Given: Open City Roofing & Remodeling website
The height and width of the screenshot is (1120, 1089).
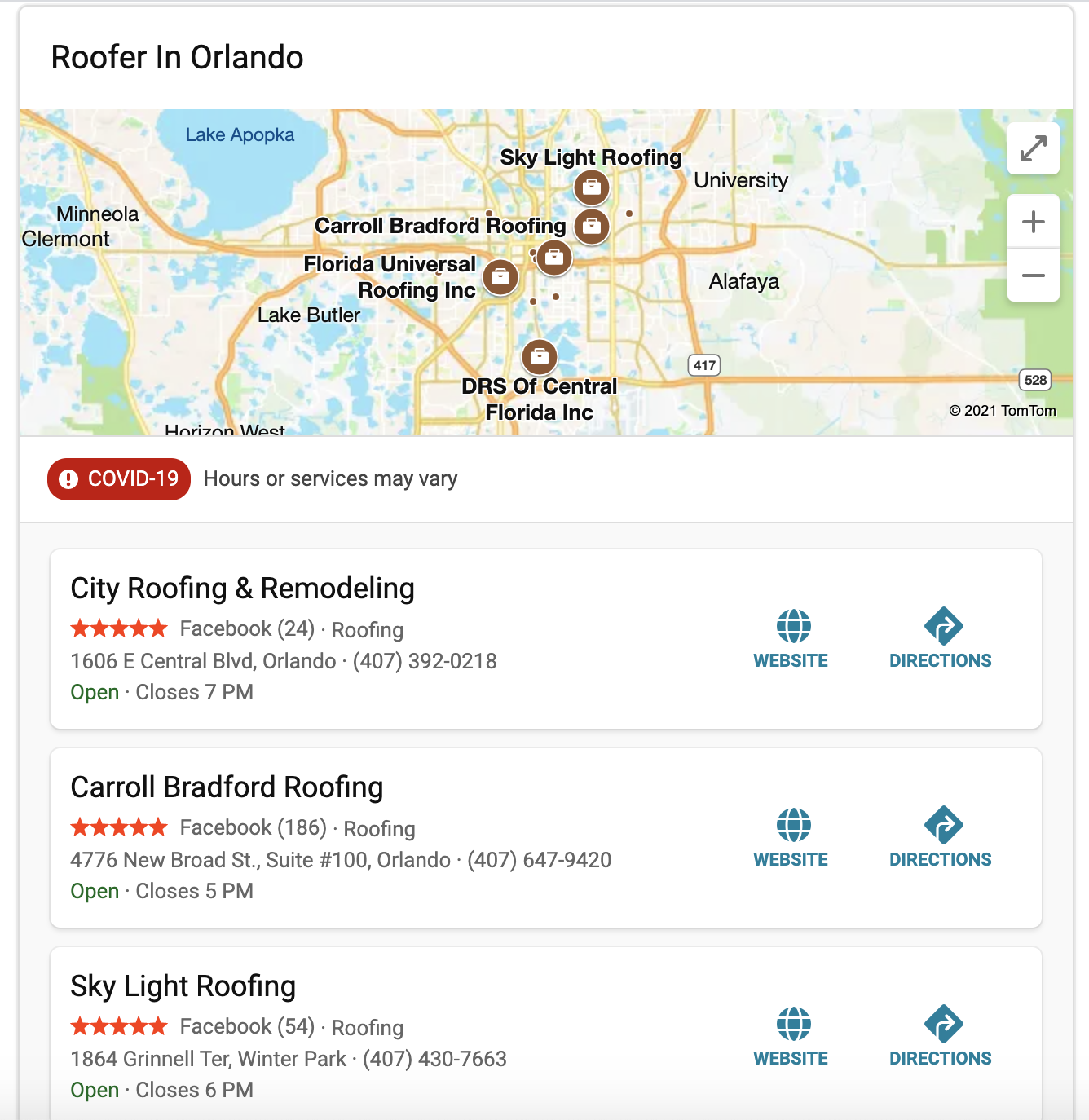Looking at the screenshot, I should pos(791,638).
